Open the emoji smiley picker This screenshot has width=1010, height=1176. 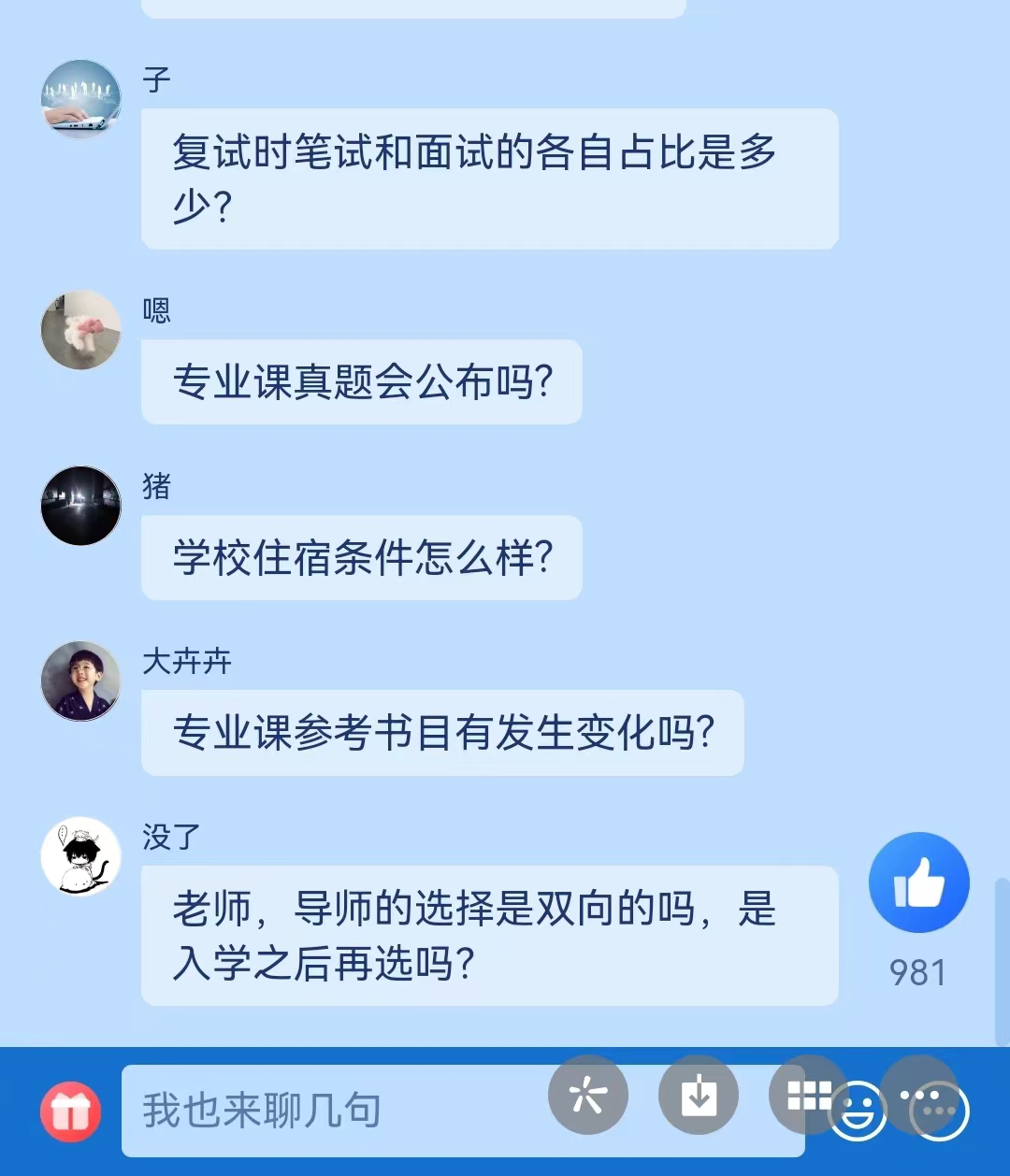pos(858,1111)
